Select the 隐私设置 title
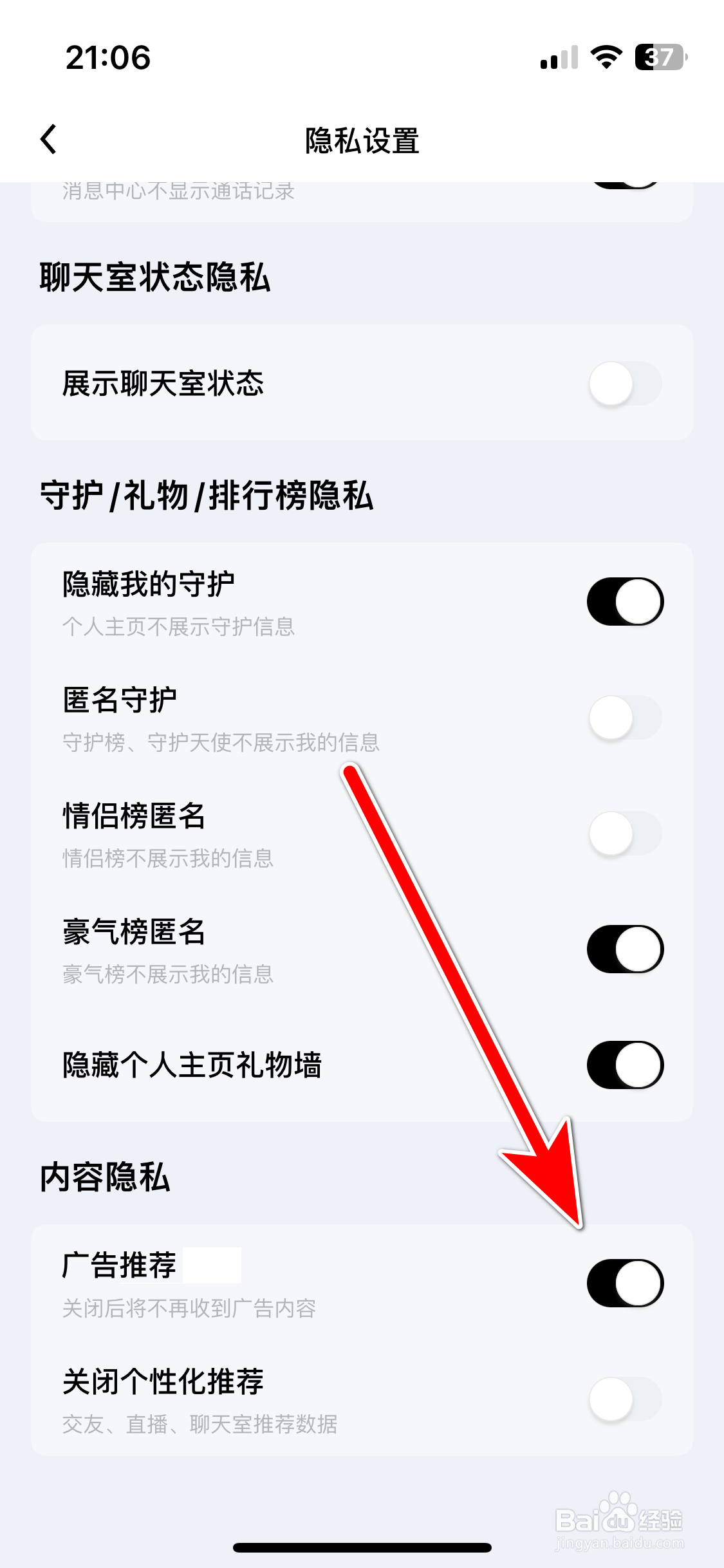 pyautogui.click(x=362, y=142)
